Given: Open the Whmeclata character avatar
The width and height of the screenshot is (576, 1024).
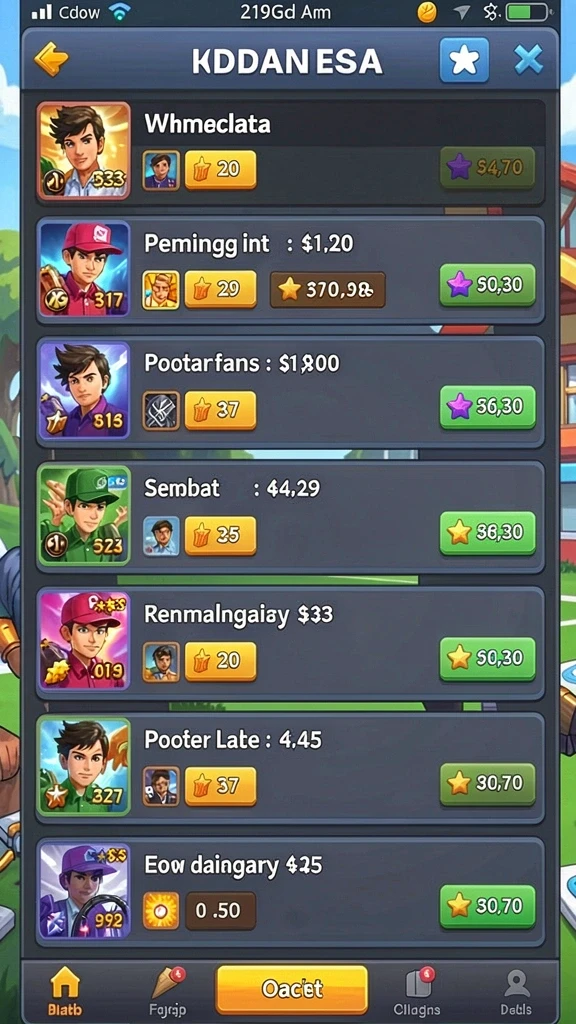Looking at the screenshot, I should point(84,151).
